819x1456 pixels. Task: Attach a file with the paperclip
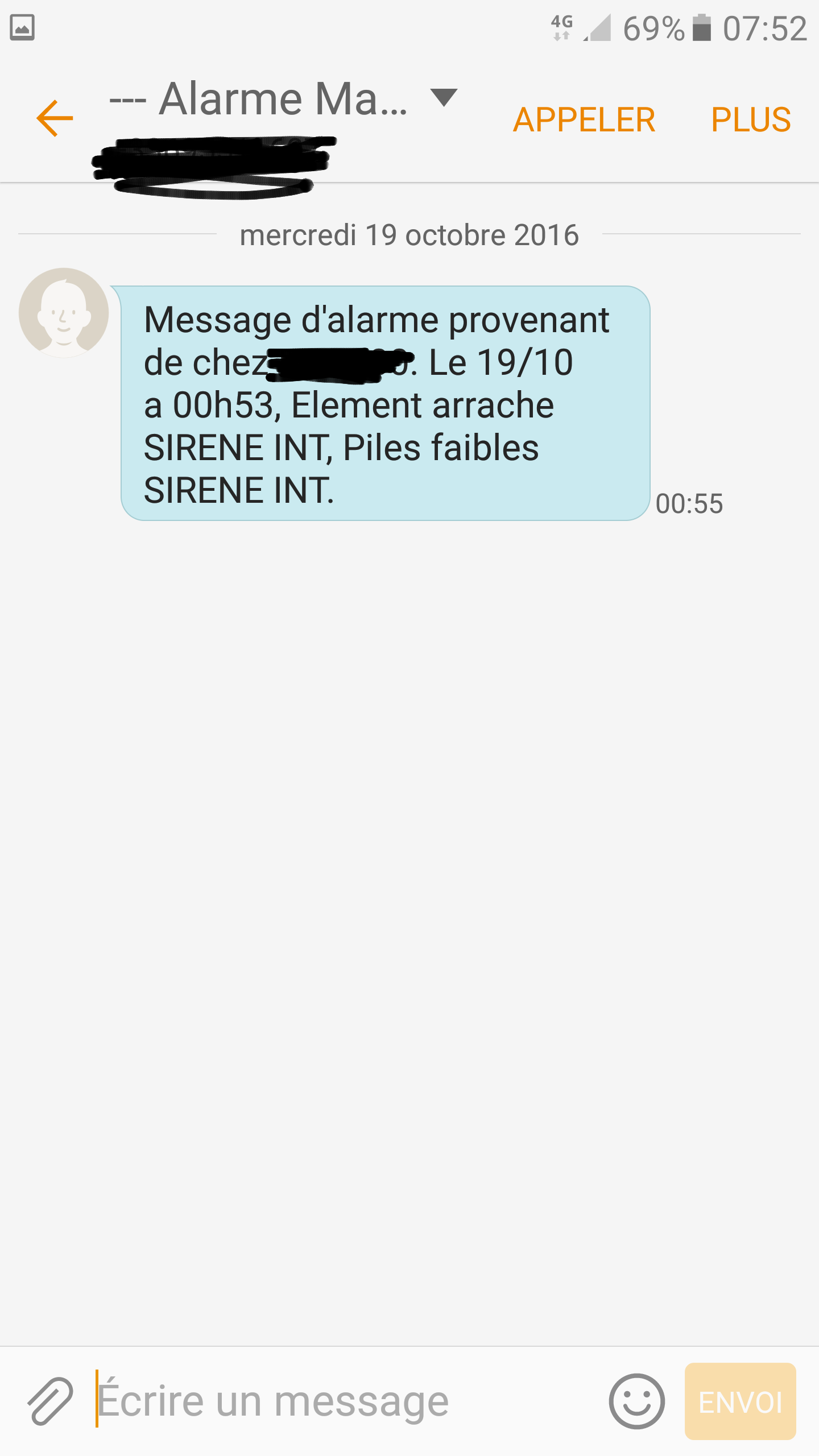pos(50,1401)
